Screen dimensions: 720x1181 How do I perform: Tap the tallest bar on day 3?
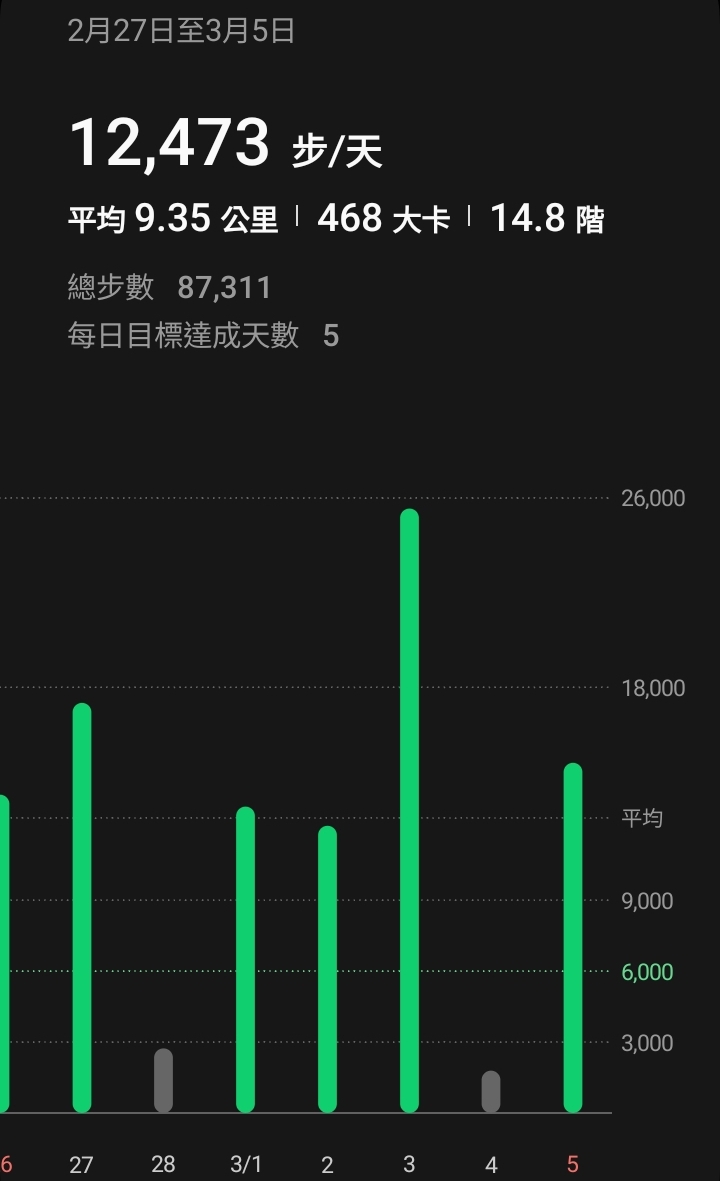410,810
